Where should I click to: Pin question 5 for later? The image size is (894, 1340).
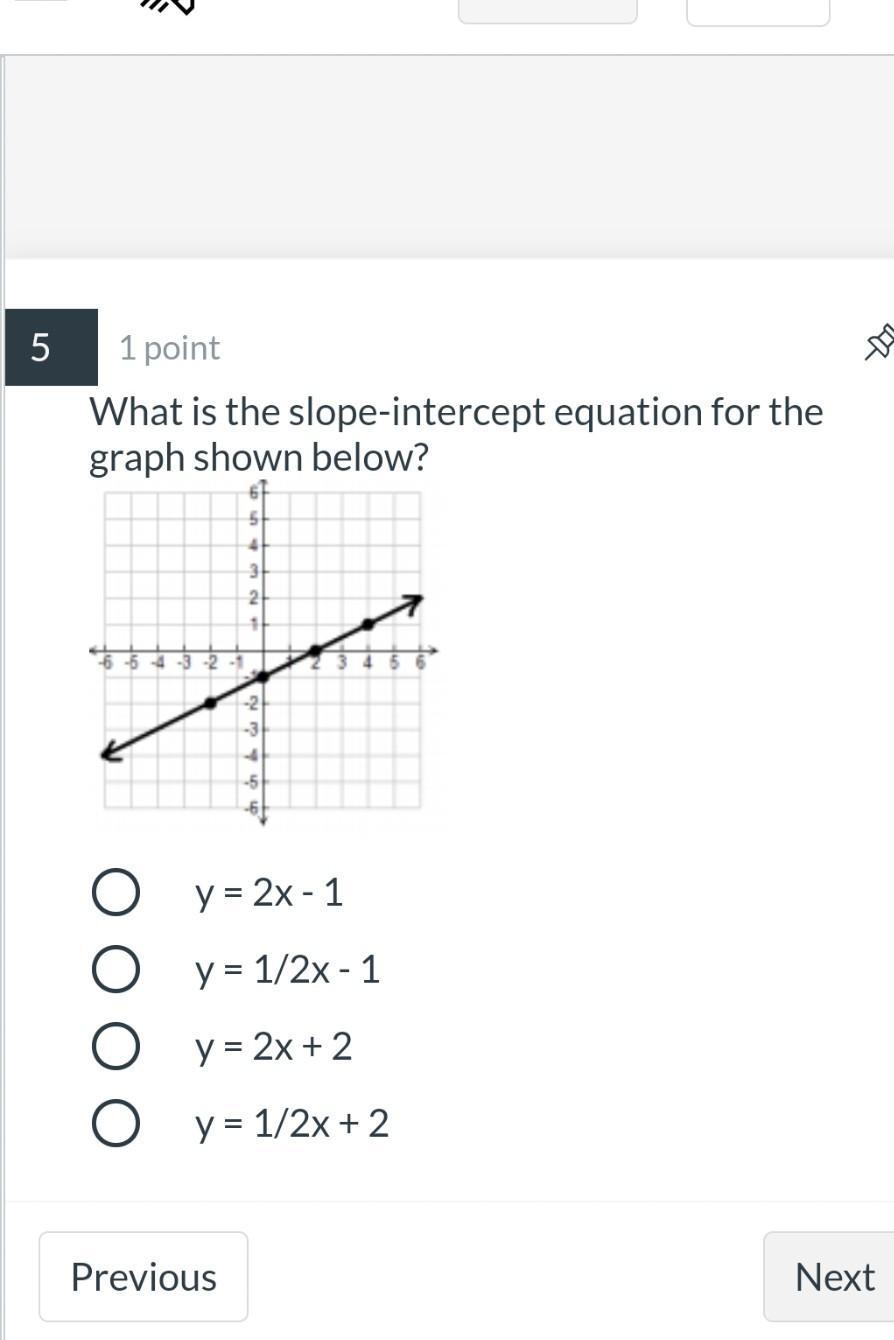[x=878, y=344]
